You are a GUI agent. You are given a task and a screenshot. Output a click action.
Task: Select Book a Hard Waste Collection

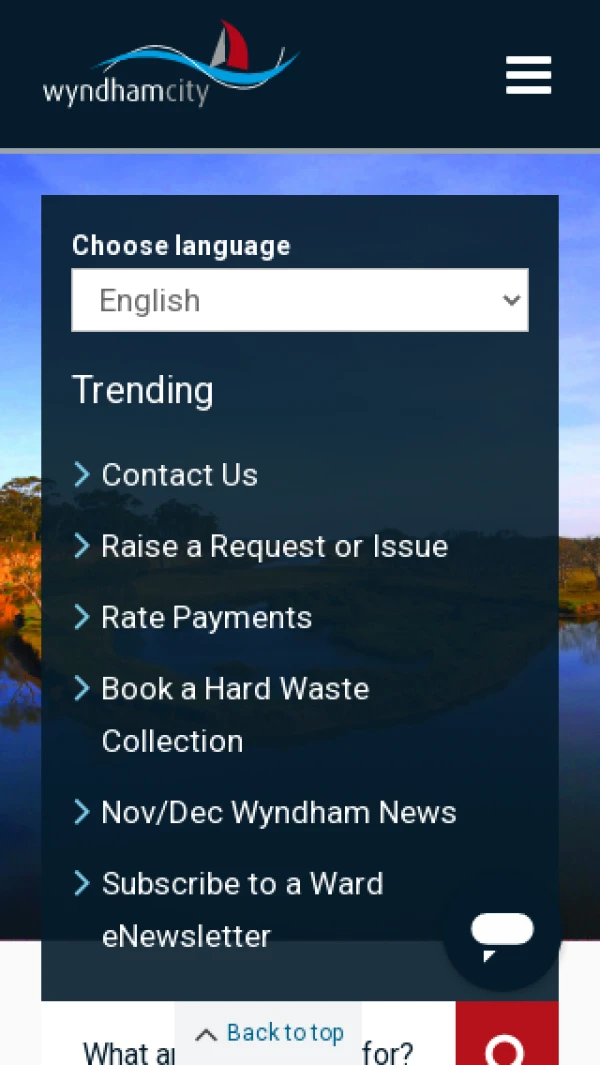235,714
